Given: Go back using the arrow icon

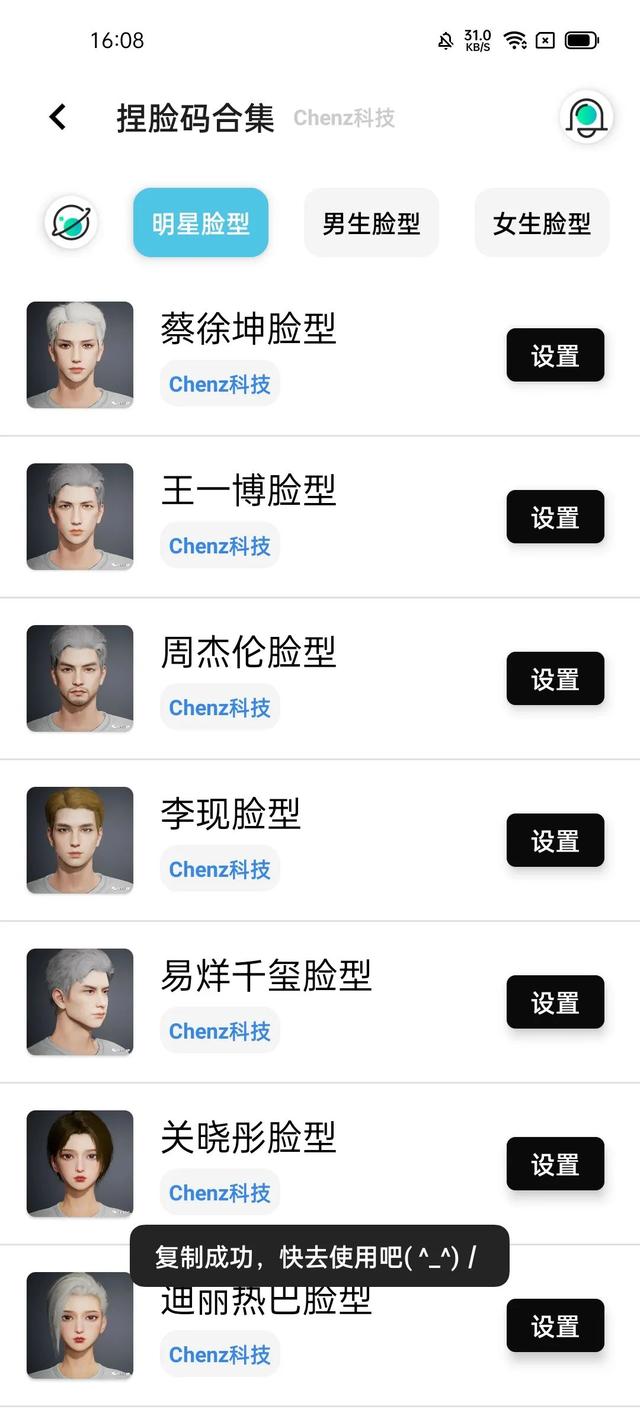Looking at the screenshot, I should (58, 117).
